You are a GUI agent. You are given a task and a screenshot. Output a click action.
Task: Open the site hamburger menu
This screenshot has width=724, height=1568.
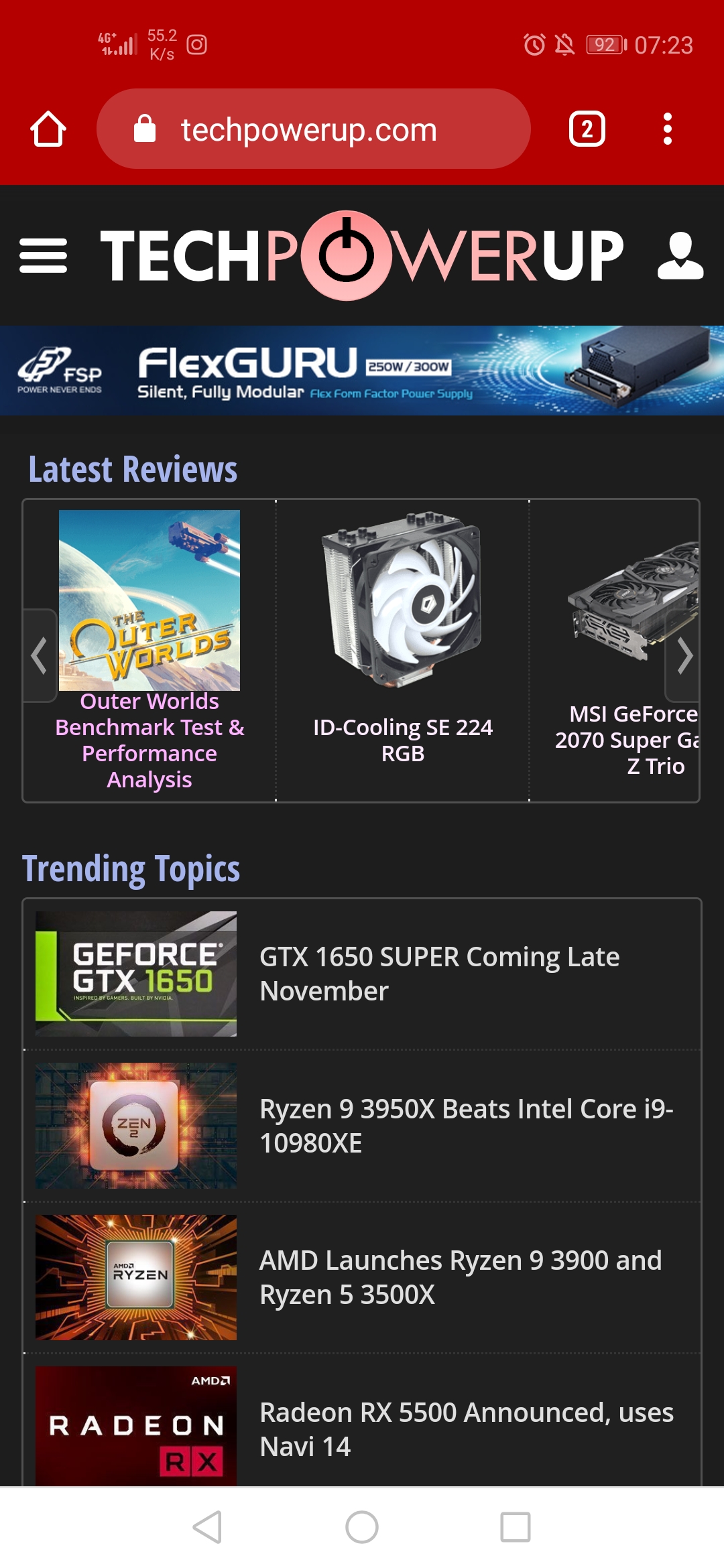[44, 255]
